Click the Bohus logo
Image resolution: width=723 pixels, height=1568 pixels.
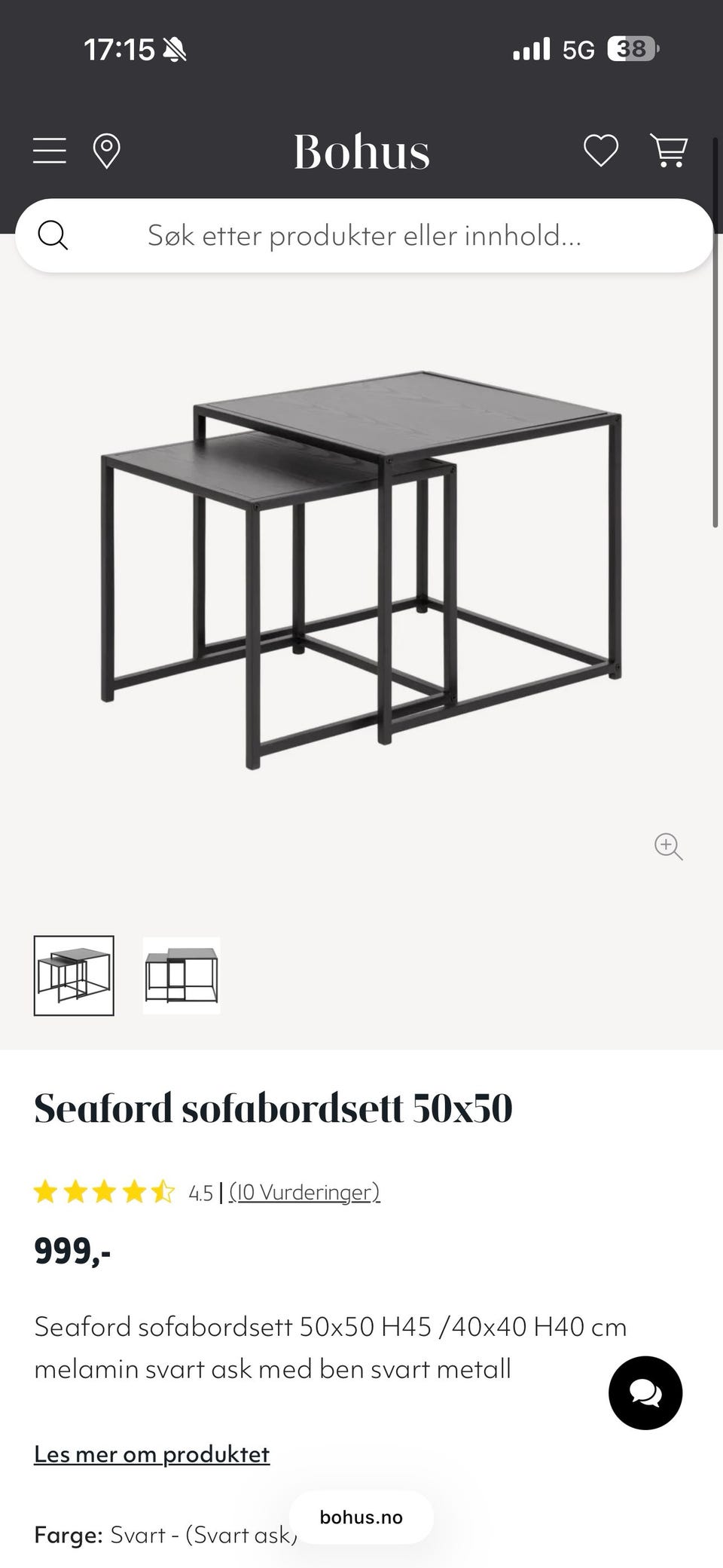(361, 151)
